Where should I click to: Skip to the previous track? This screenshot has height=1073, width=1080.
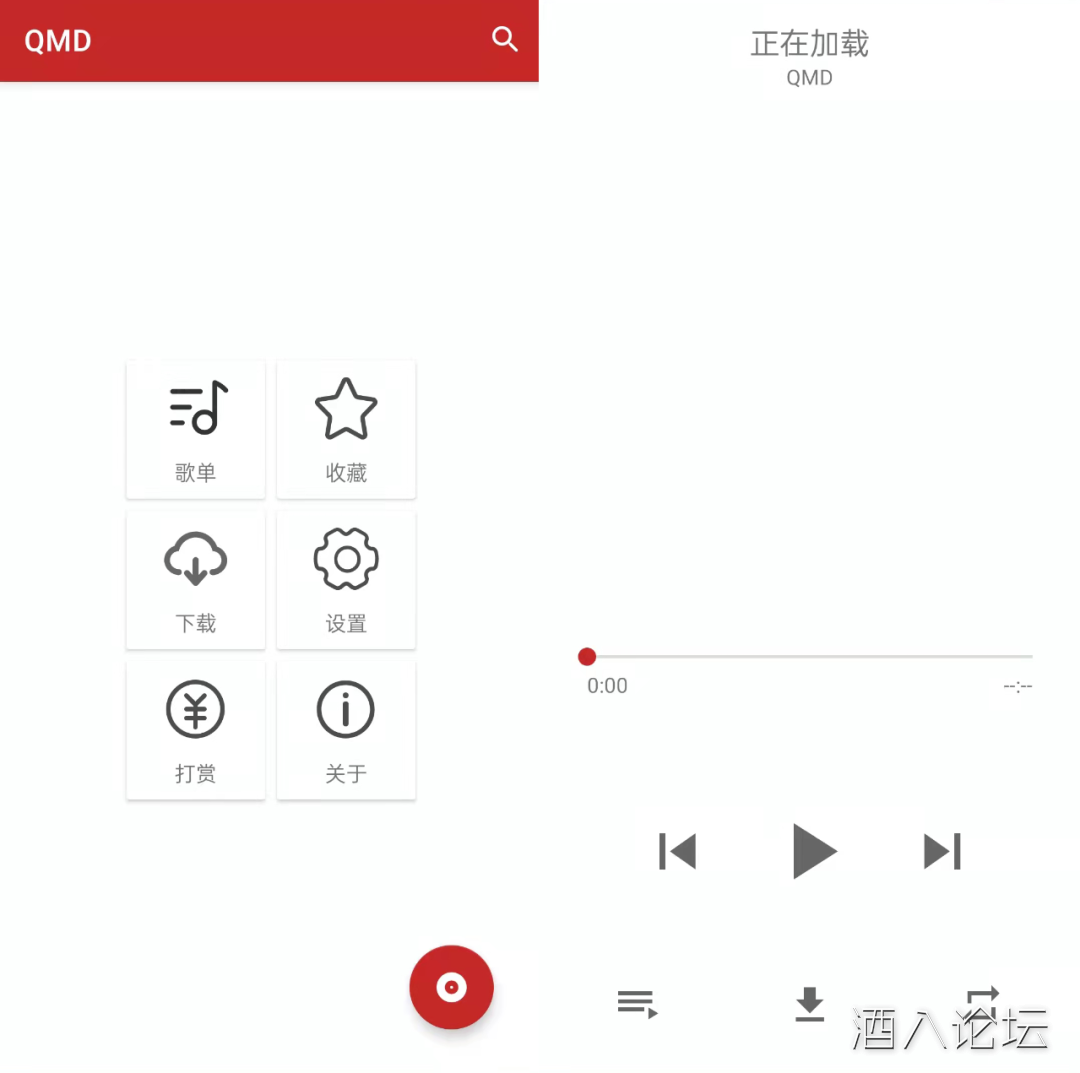coord(677,851)
